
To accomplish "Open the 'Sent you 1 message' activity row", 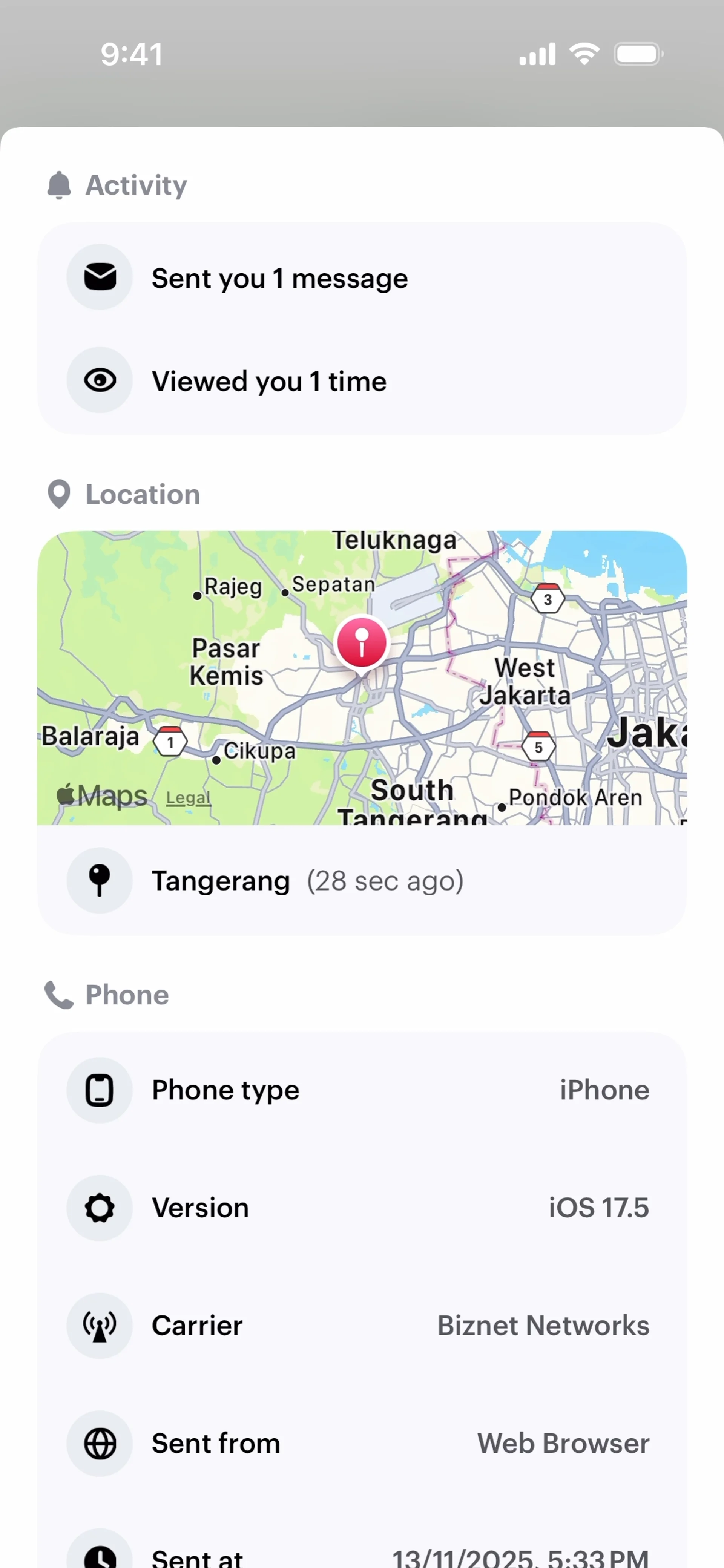I will click(x=362, y=278).
